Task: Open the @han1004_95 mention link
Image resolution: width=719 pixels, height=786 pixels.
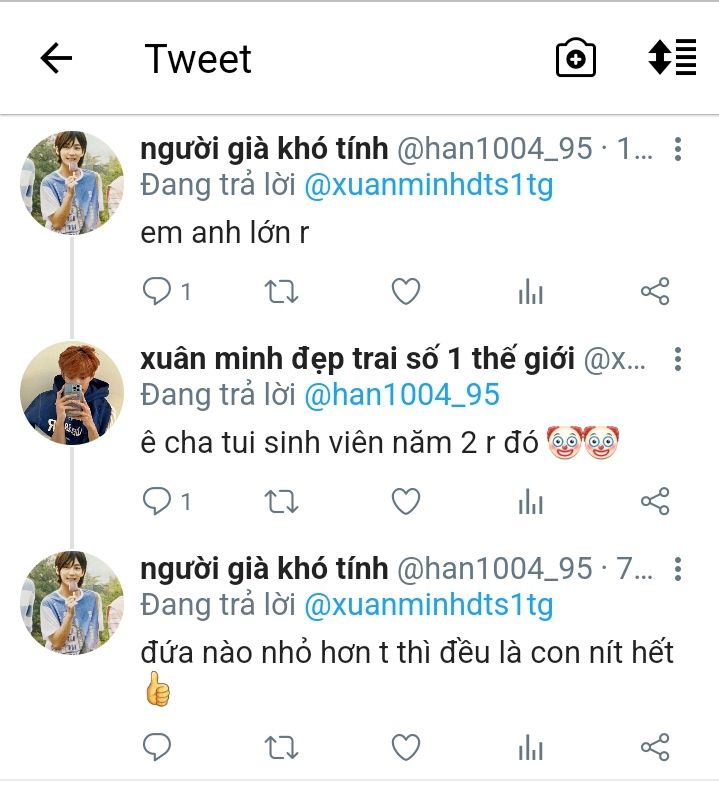Action: (x=401, y=395)
